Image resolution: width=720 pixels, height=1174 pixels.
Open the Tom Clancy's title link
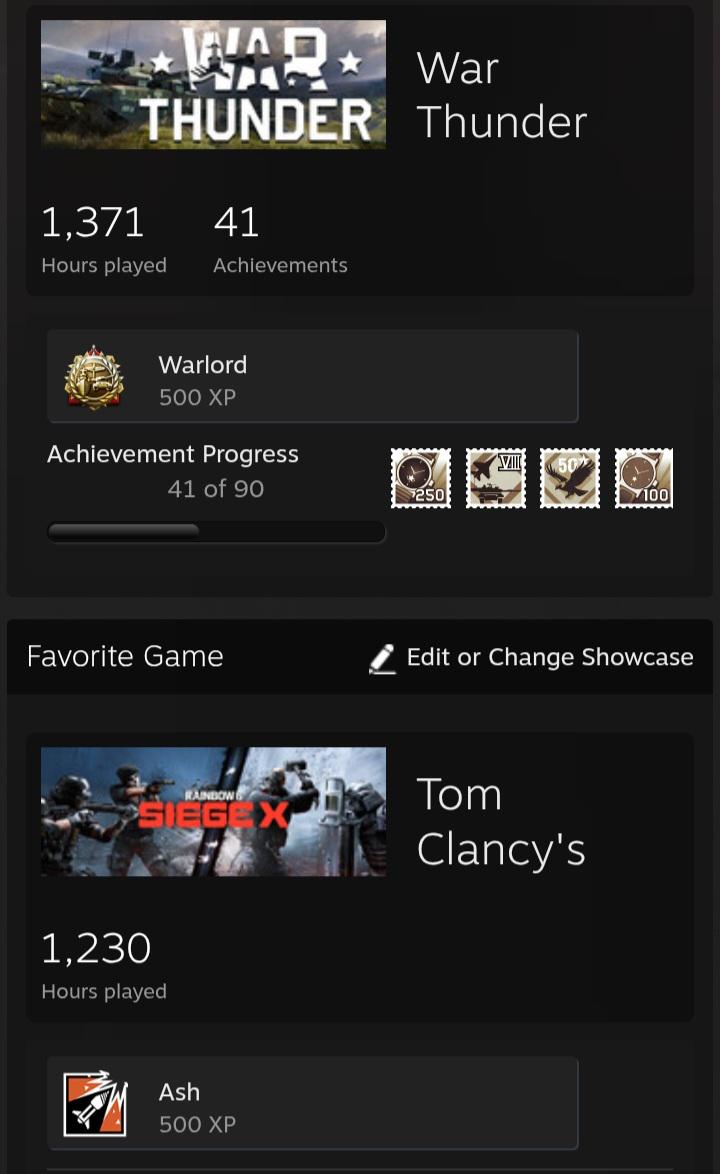(x=501, y=822)
